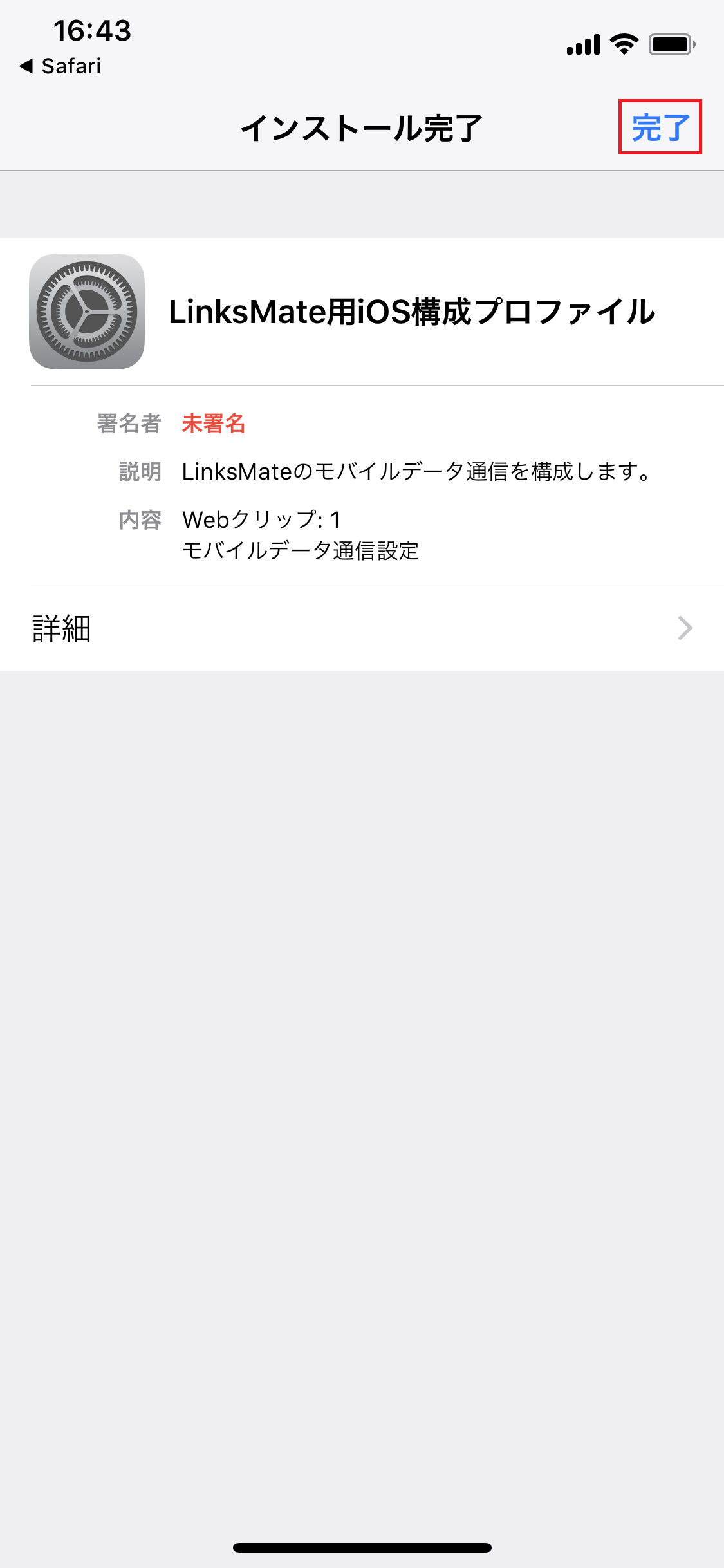Tap the 署名者 field label
The image size is (724, 1568).
pos(129,424)
